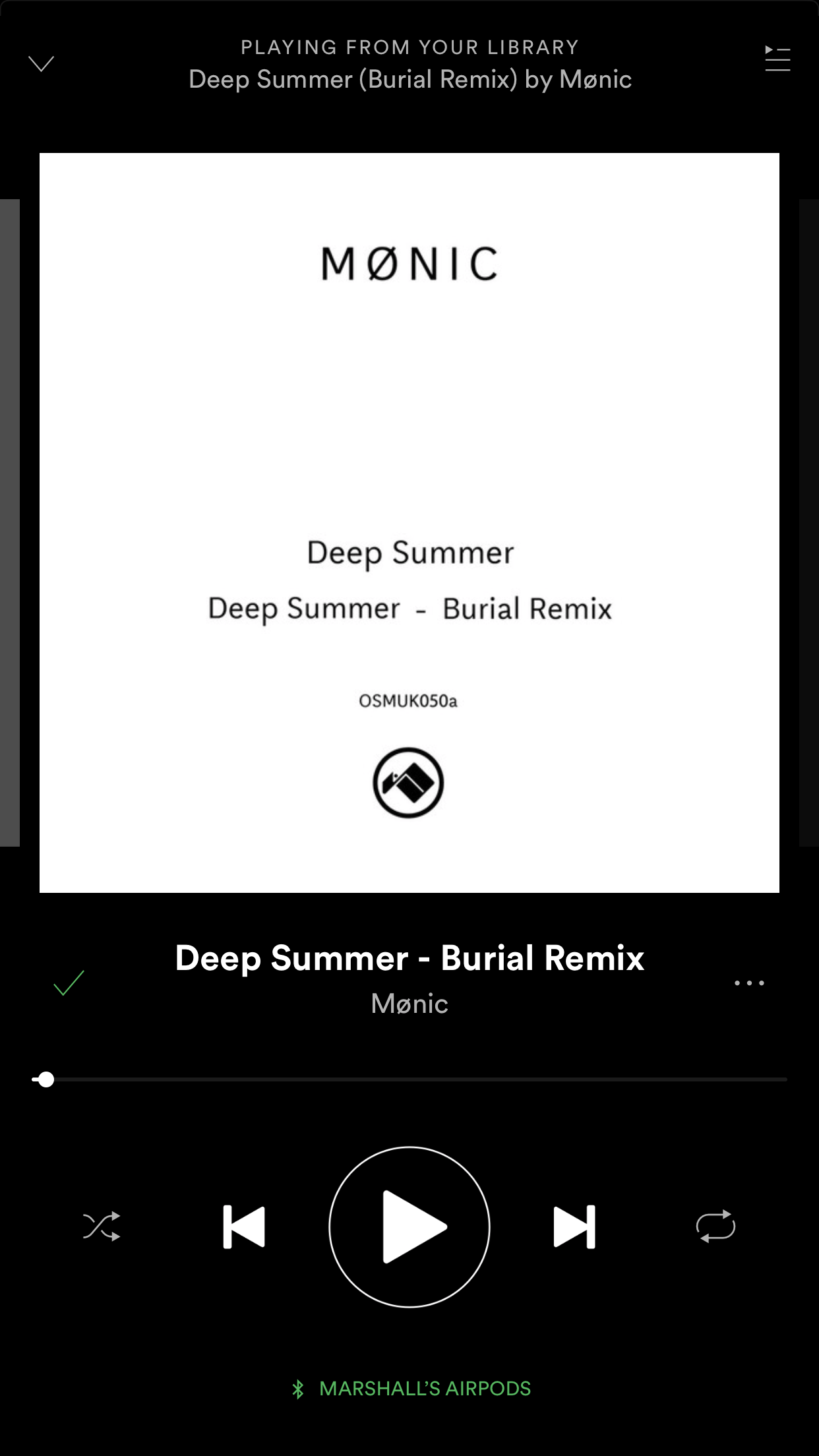Open the three-dot options menu
Screen dimensions: 819x1456
[x=749, y=983]
